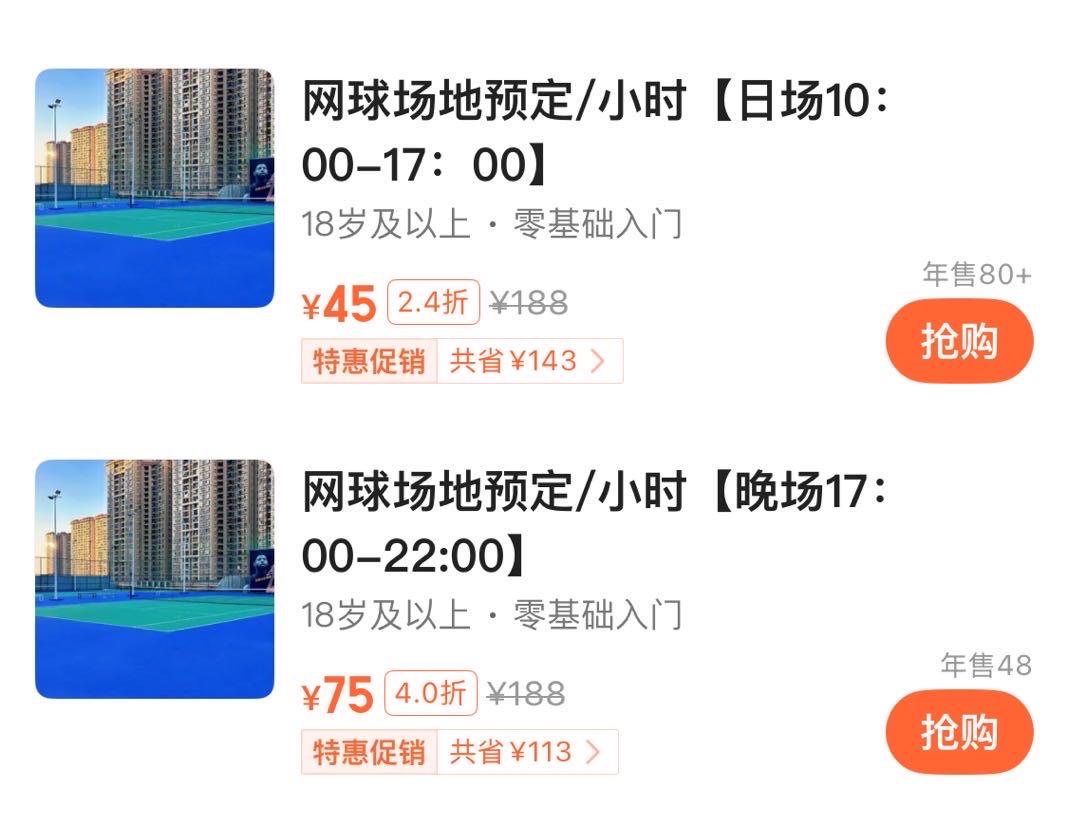This screenshot has width=1068, height=822.
Task: Open the 日场10:00-17:00 court photo
Action: click(x=154, y=188)
